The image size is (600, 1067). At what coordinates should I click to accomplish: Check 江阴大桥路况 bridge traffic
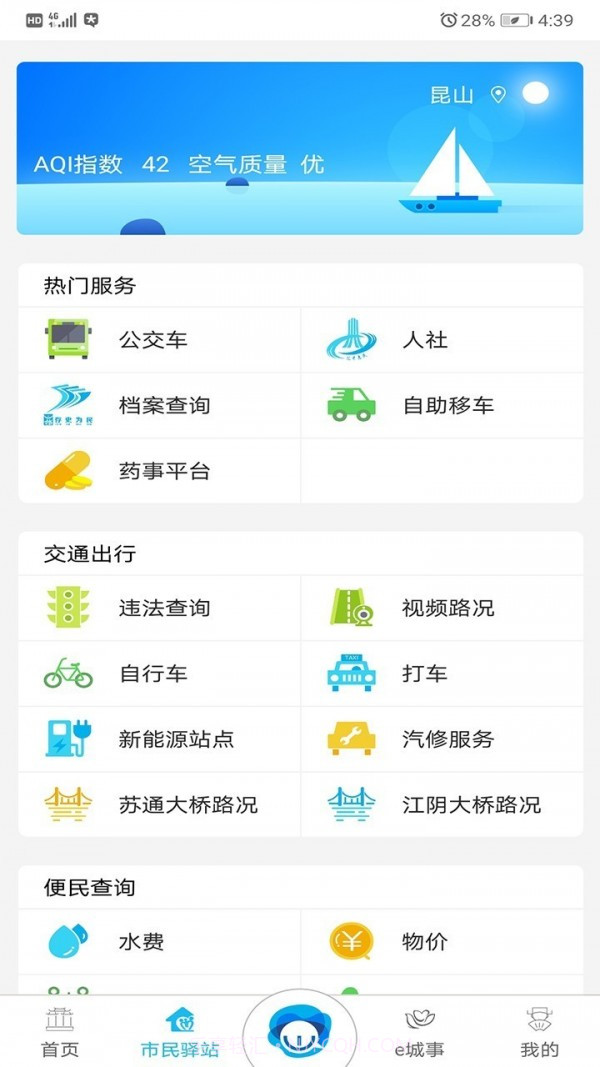(x=471, y=805)
